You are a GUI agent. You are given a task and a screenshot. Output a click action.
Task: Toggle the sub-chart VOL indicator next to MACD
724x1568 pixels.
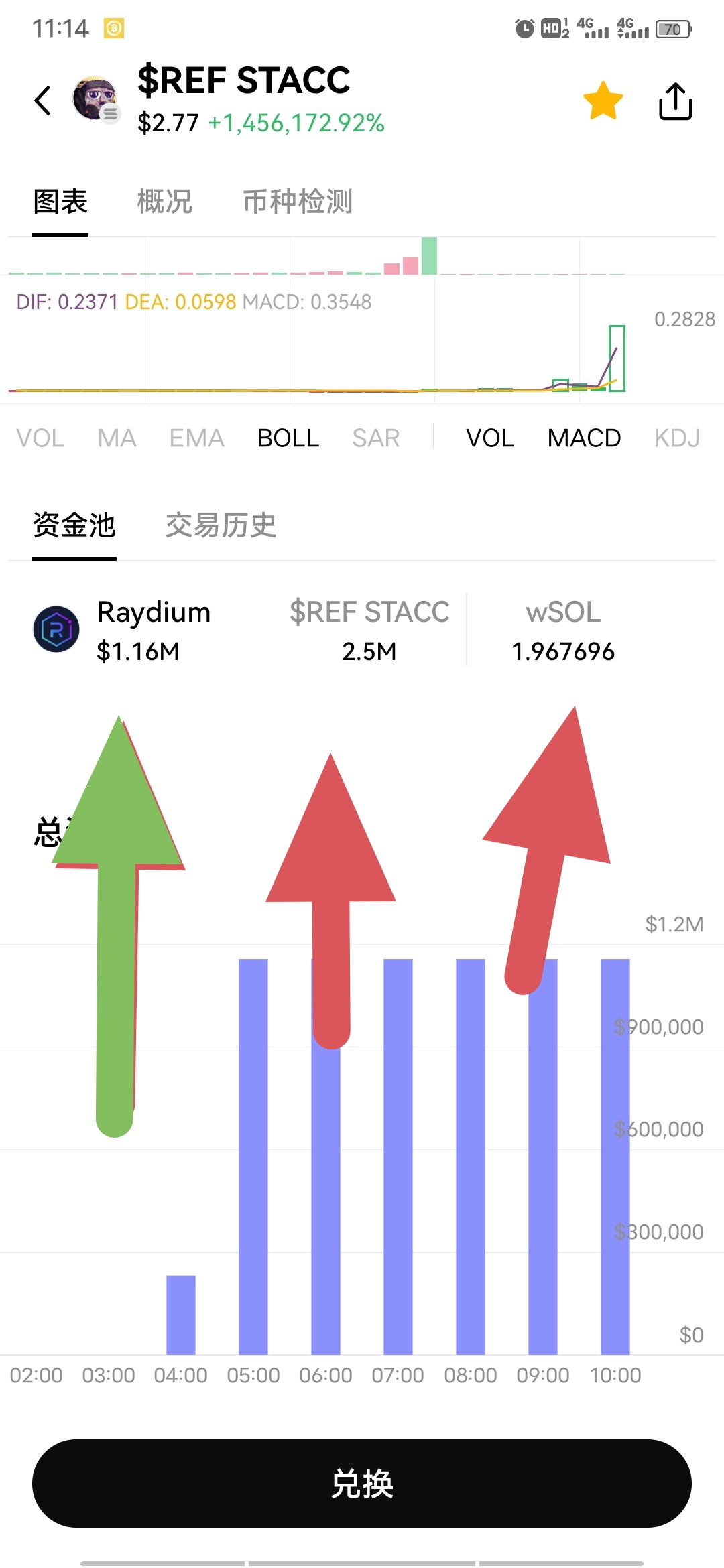point(490,438)
